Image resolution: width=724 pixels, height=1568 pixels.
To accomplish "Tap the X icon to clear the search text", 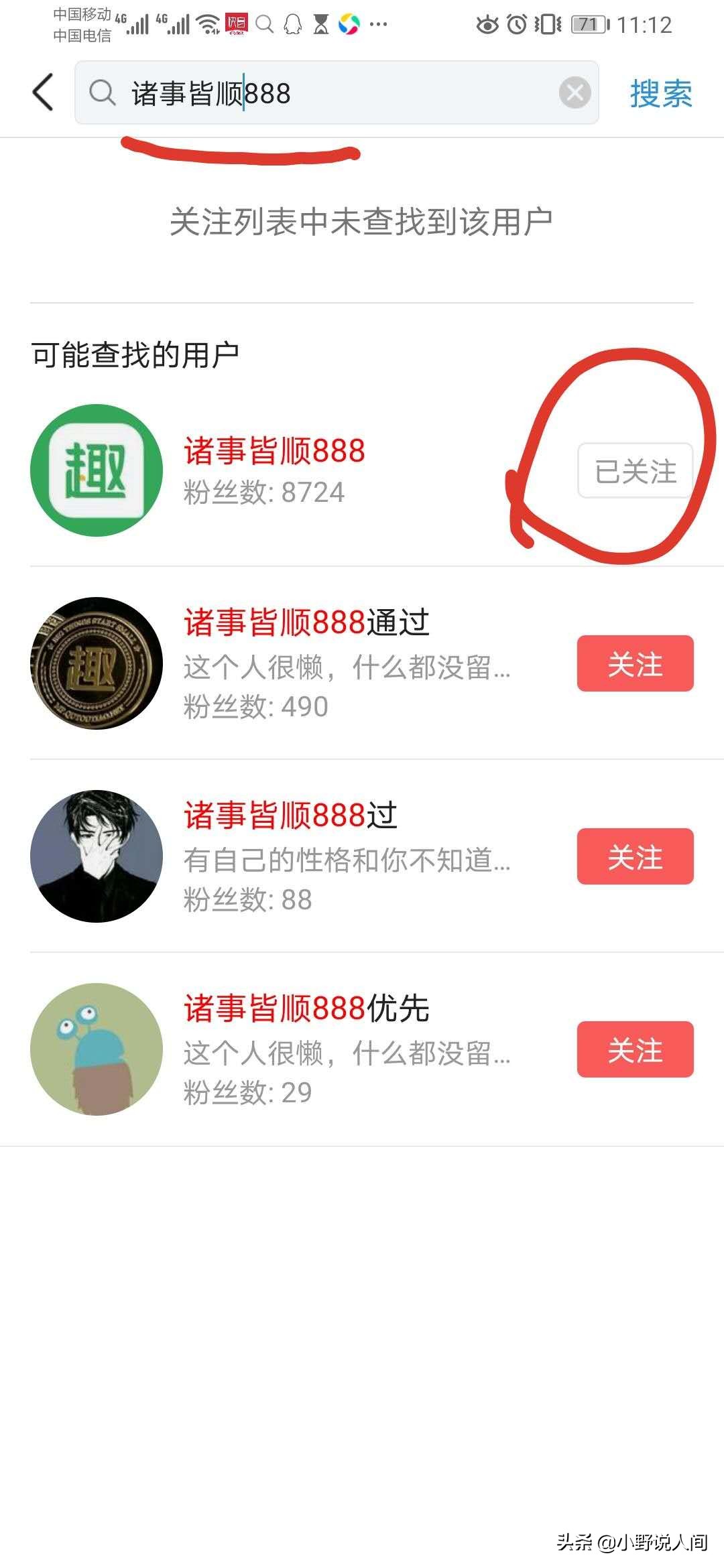I will point(575,94).
